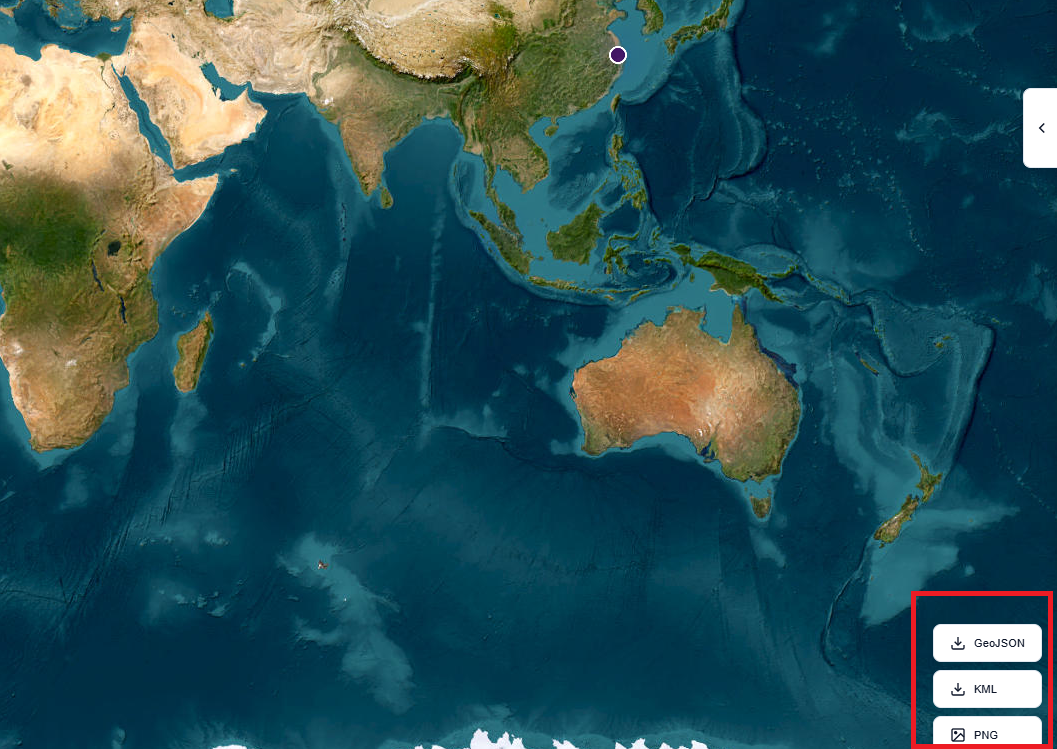Save the map as PNG image
This screenshot has width=1057, height=749.
click(987, 734)
